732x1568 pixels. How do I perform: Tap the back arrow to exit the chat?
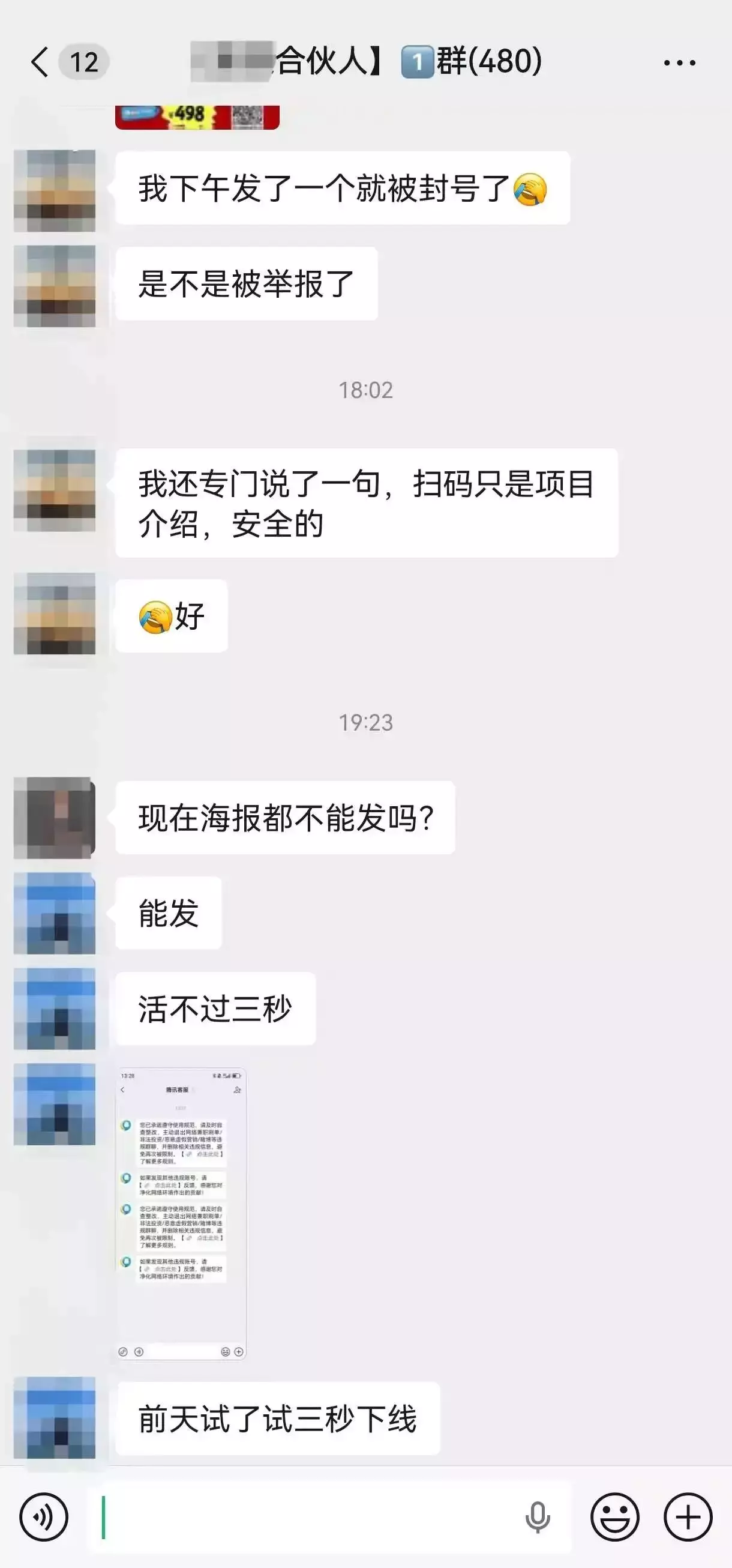40,60
